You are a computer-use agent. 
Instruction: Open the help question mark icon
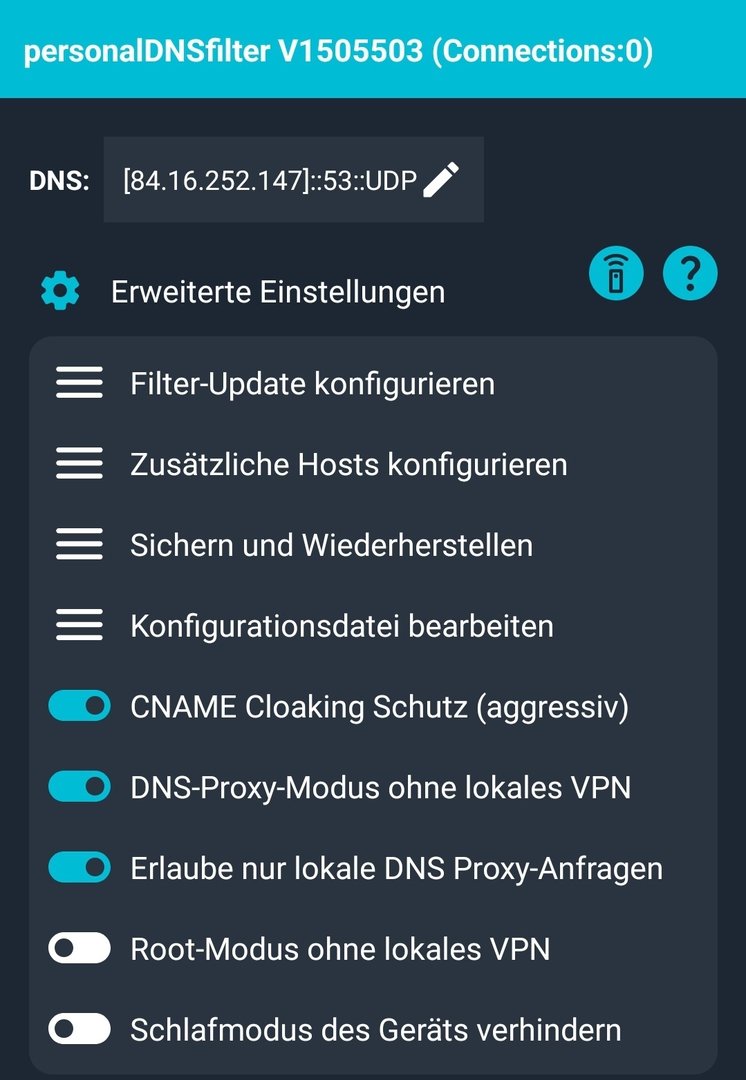pos(690,273)
